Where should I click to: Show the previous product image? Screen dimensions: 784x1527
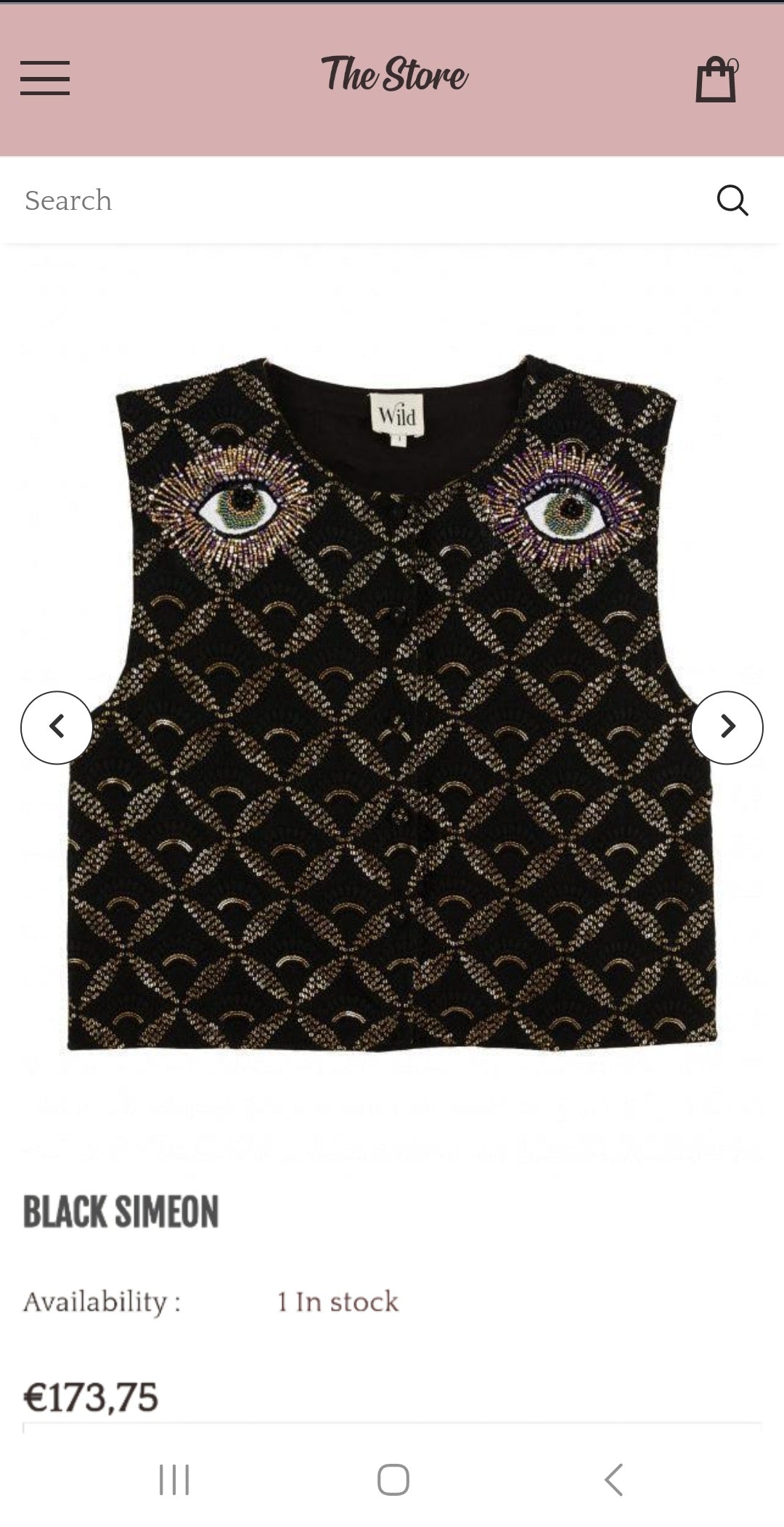[x=57, y=727]
